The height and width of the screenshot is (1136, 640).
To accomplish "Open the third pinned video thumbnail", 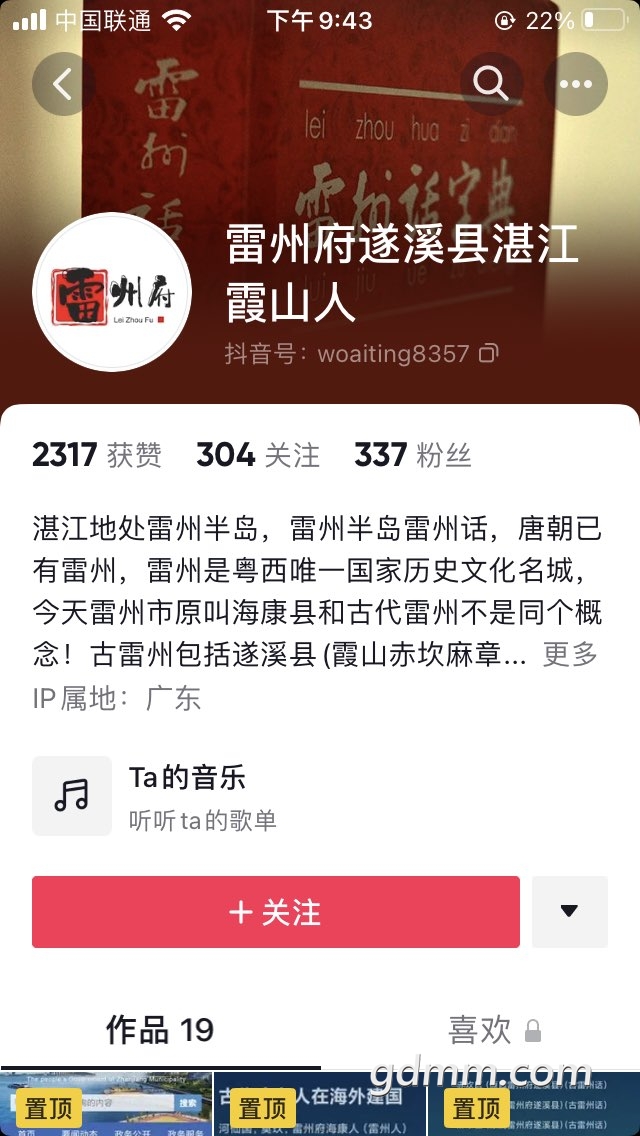I will pos(533,1105).
